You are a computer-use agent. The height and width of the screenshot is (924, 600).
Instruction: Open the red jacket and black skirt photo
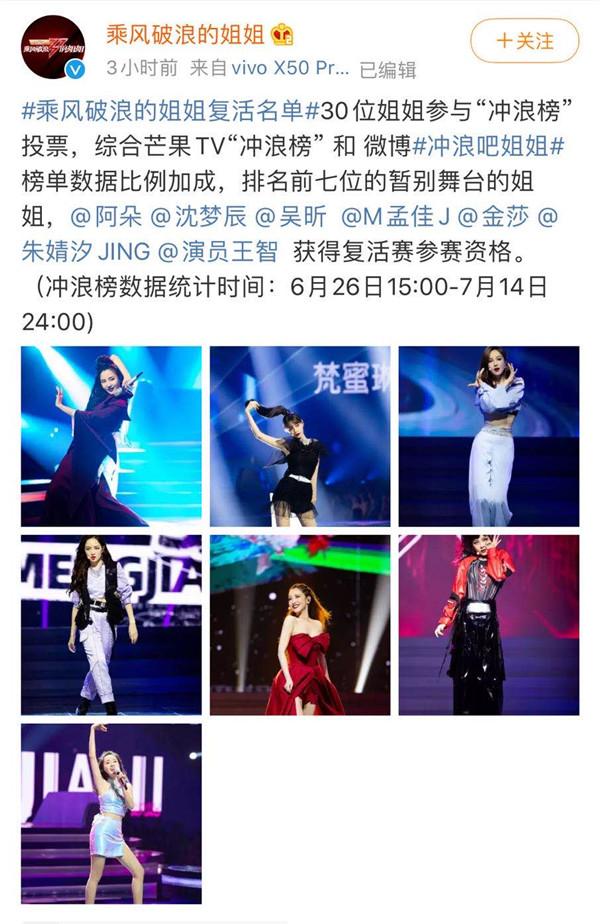(x=489, y=625)
